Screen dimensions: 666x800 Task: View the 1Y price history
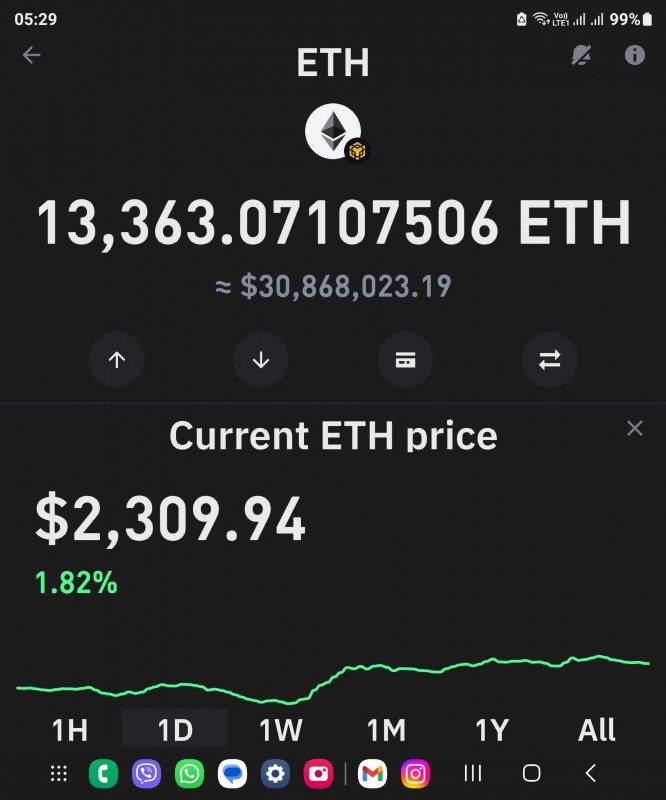(491, 730)
